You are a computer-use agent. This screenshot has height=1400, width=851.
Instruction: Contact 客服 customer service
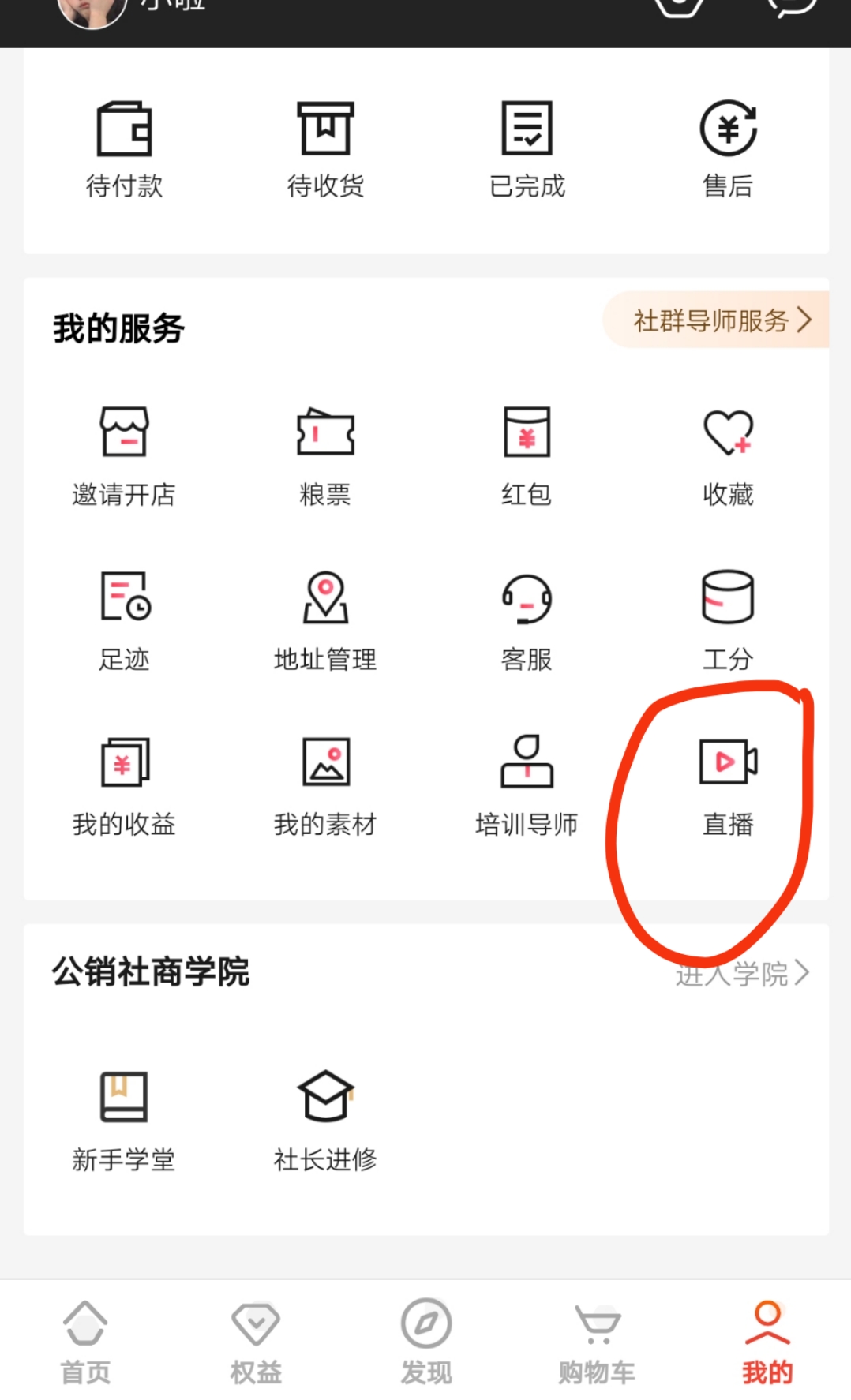(527, 621)
